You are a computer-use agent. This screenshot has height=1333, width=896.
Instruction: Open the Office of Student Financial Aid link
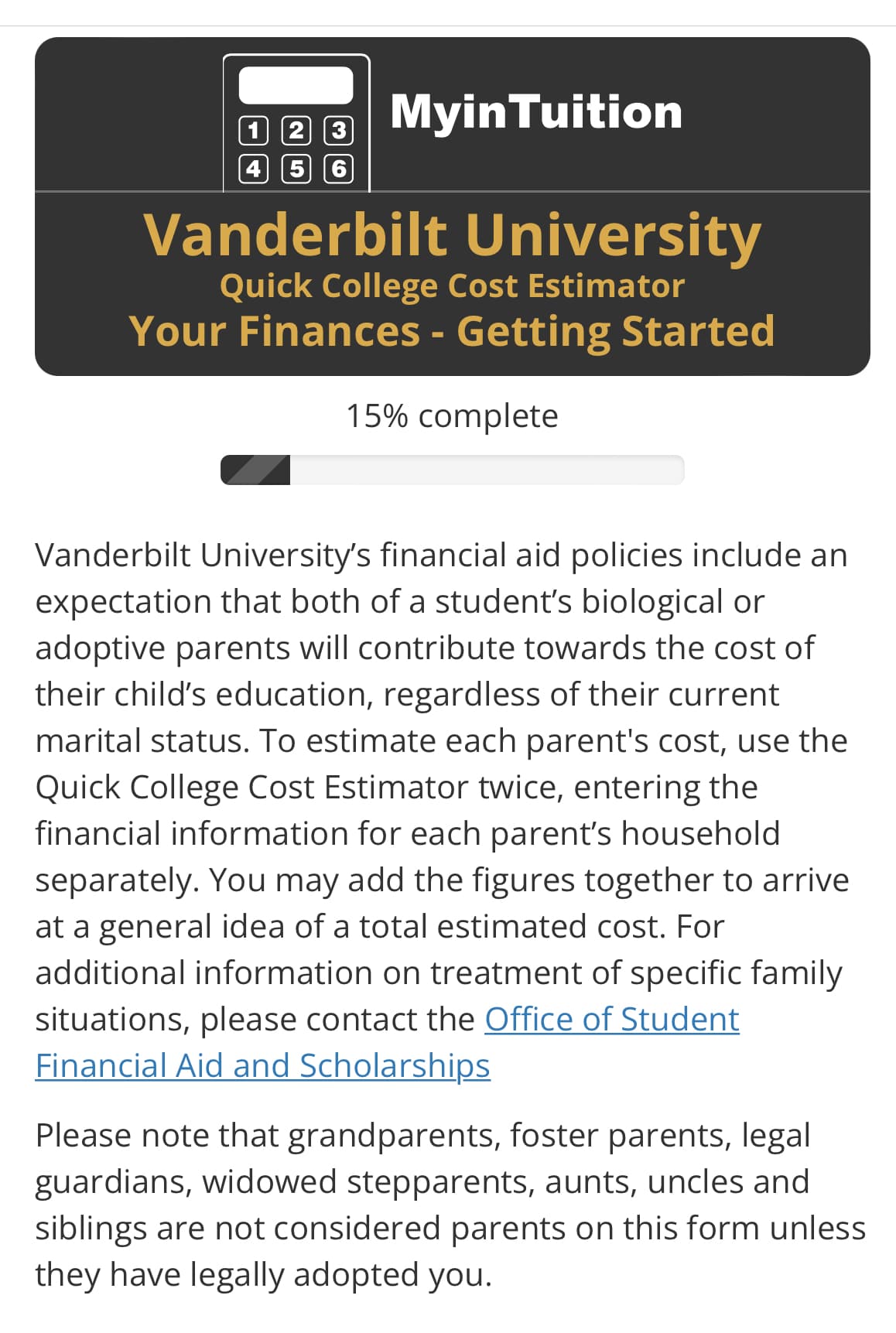coord(611,1020)
